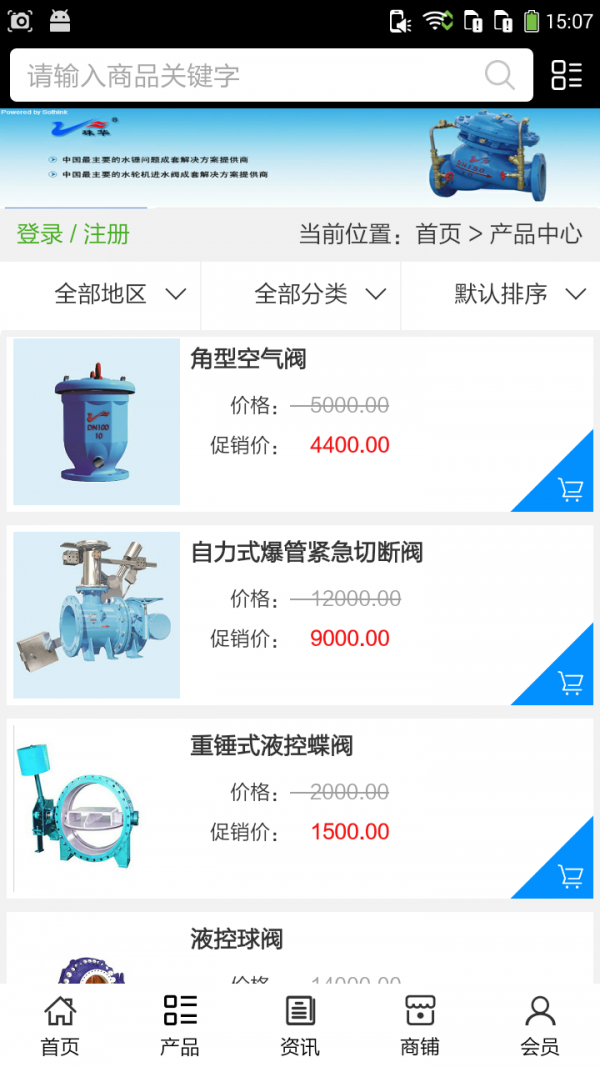Open the 会员 tab

coord(540,1025)
